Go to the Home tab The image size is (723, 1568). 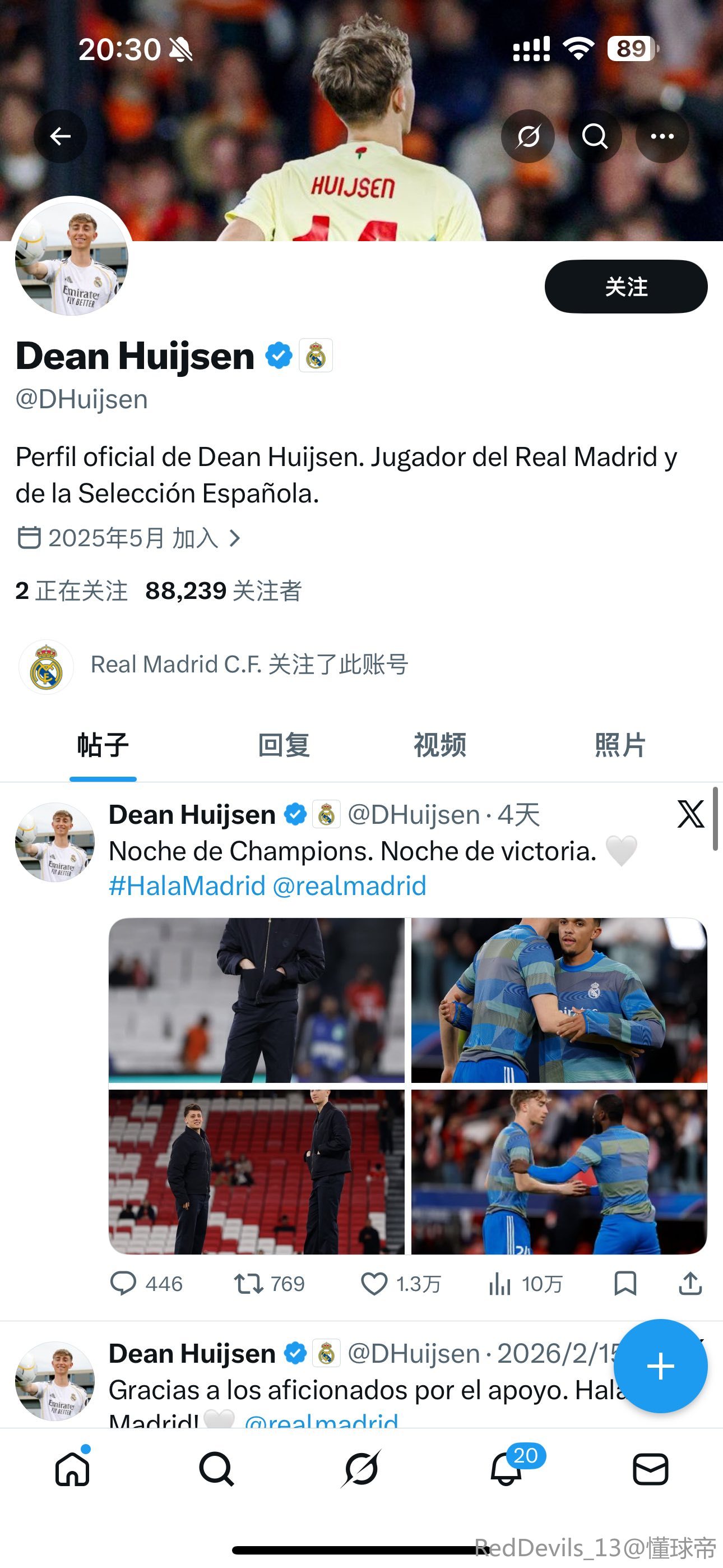click(x=72, y=1469)
